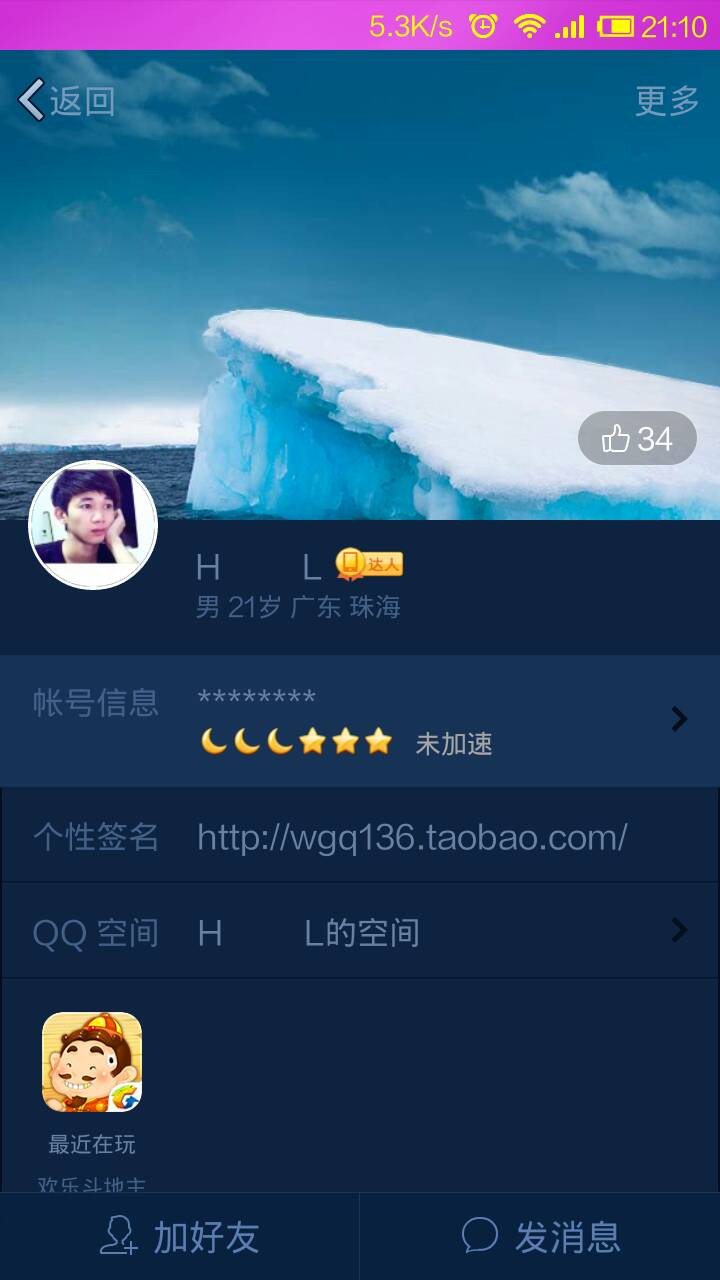The image size is (720, 1280).
Task: Tap the chat bubble icon beside 发消息
Action: click(483, 1238)
